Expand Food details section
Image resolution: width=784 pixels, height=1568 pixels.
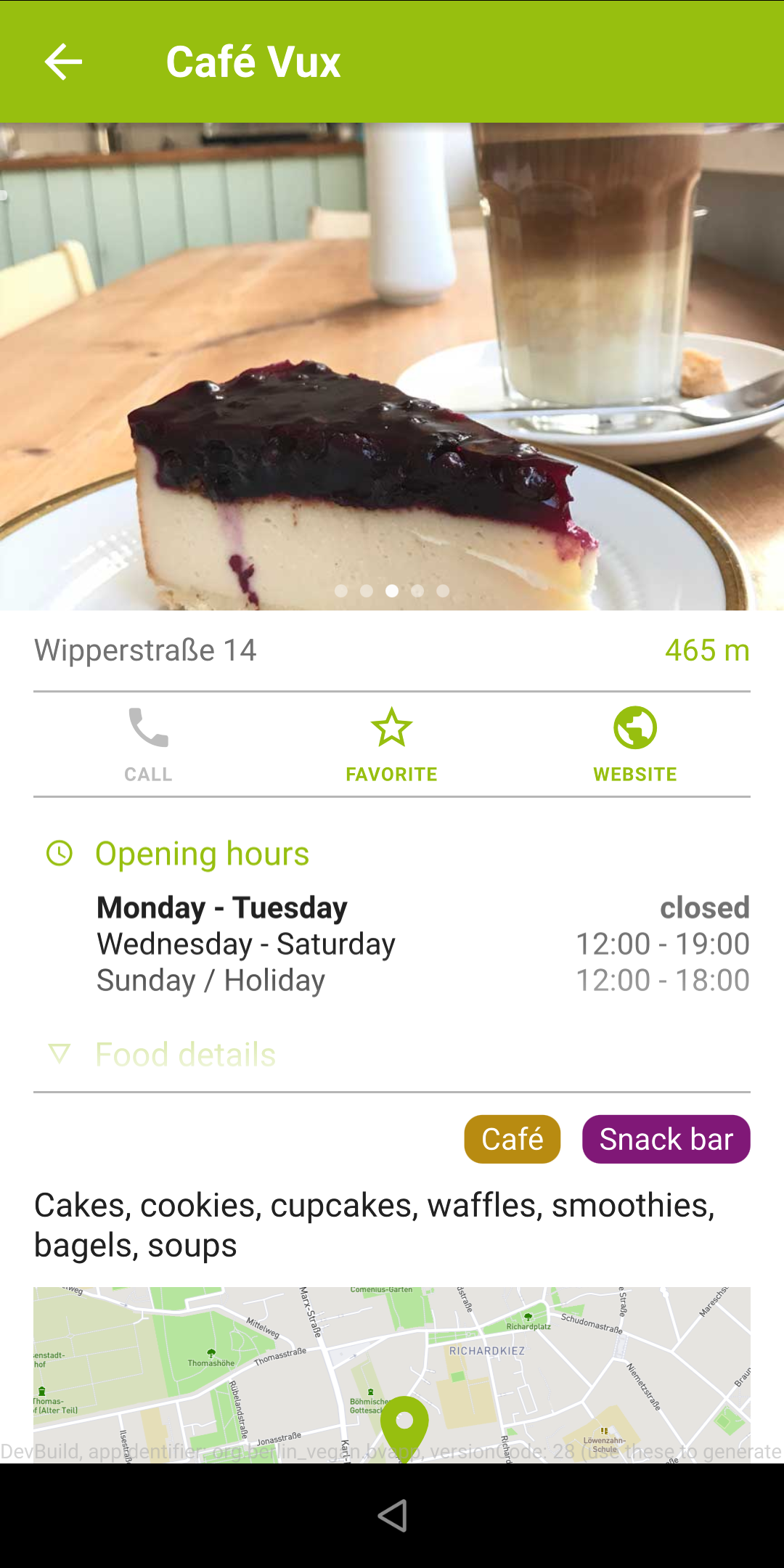point(185,1054)
